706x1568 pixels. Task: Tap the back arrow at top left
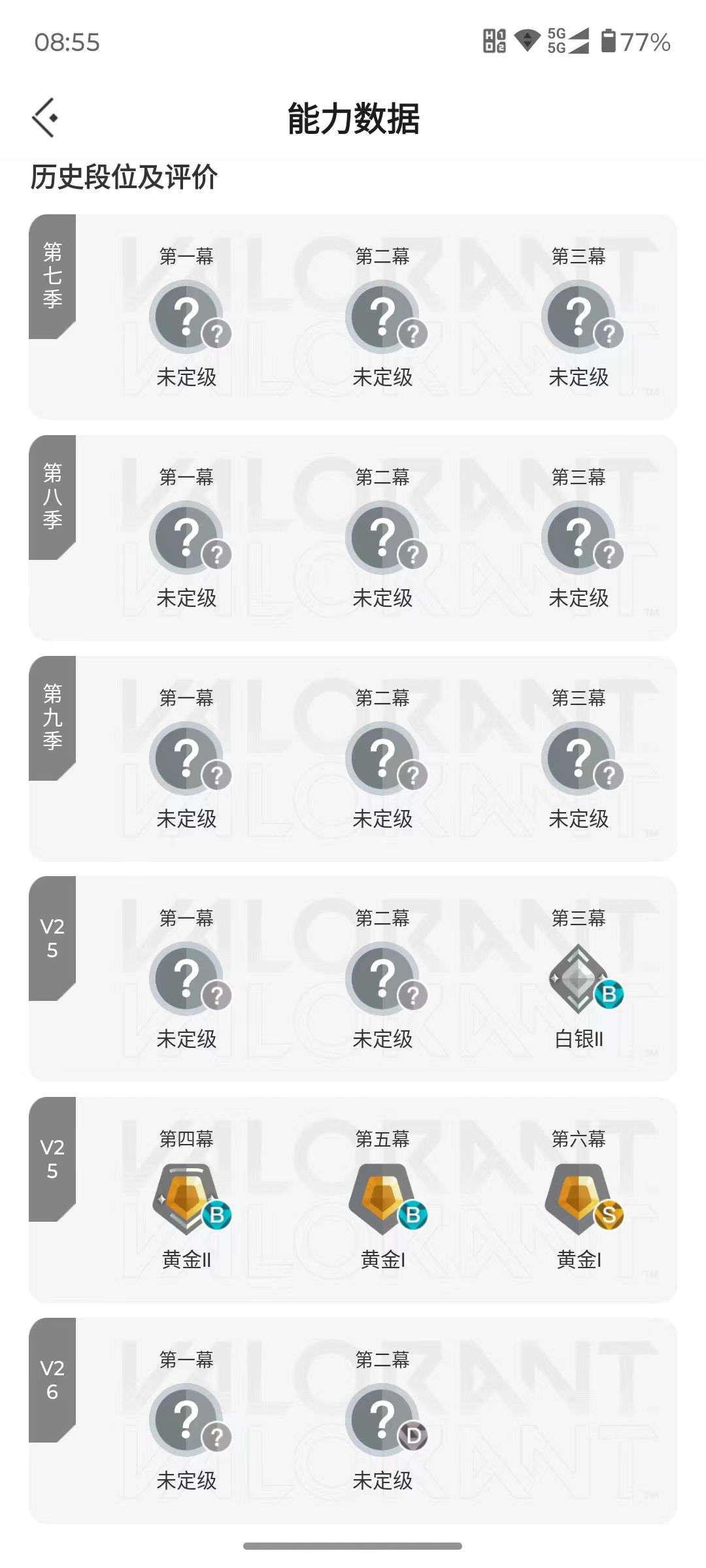[x=46, y=118]
